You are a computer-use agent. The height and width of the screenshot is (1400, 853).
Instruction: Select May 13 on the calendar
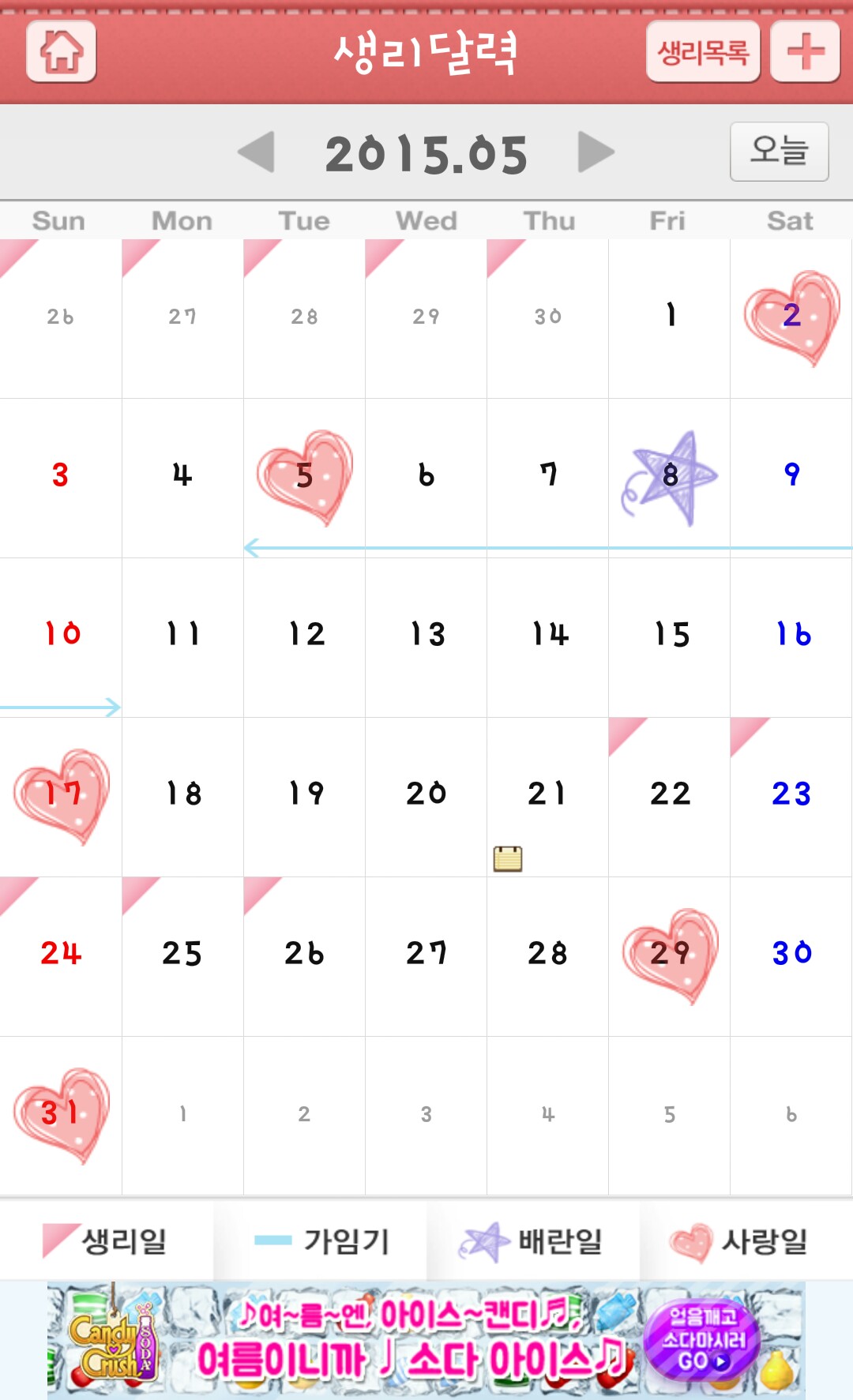point(426,636)
